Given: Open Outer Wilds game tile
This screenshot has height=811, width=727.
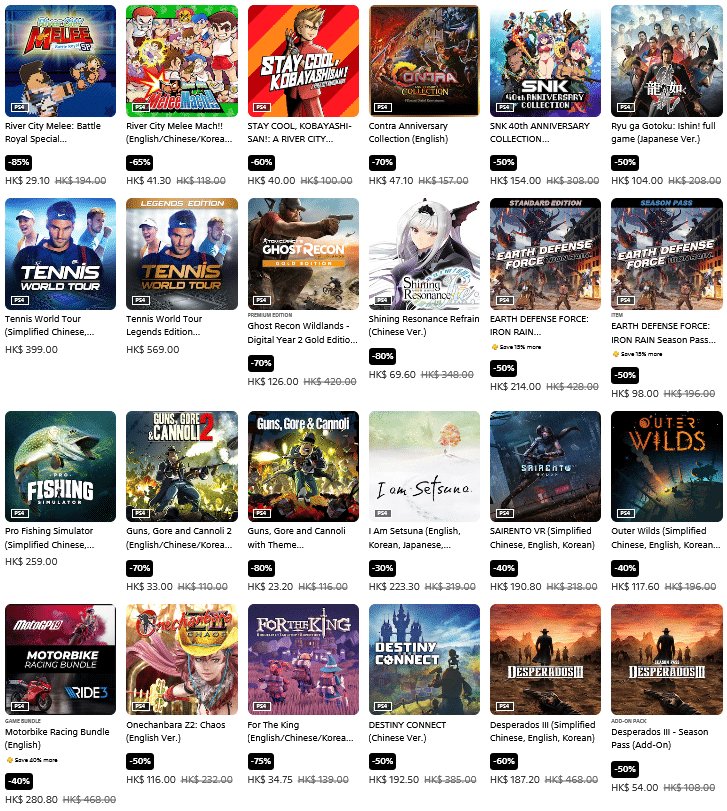Looking at the screenshot, I should [666, 465].
